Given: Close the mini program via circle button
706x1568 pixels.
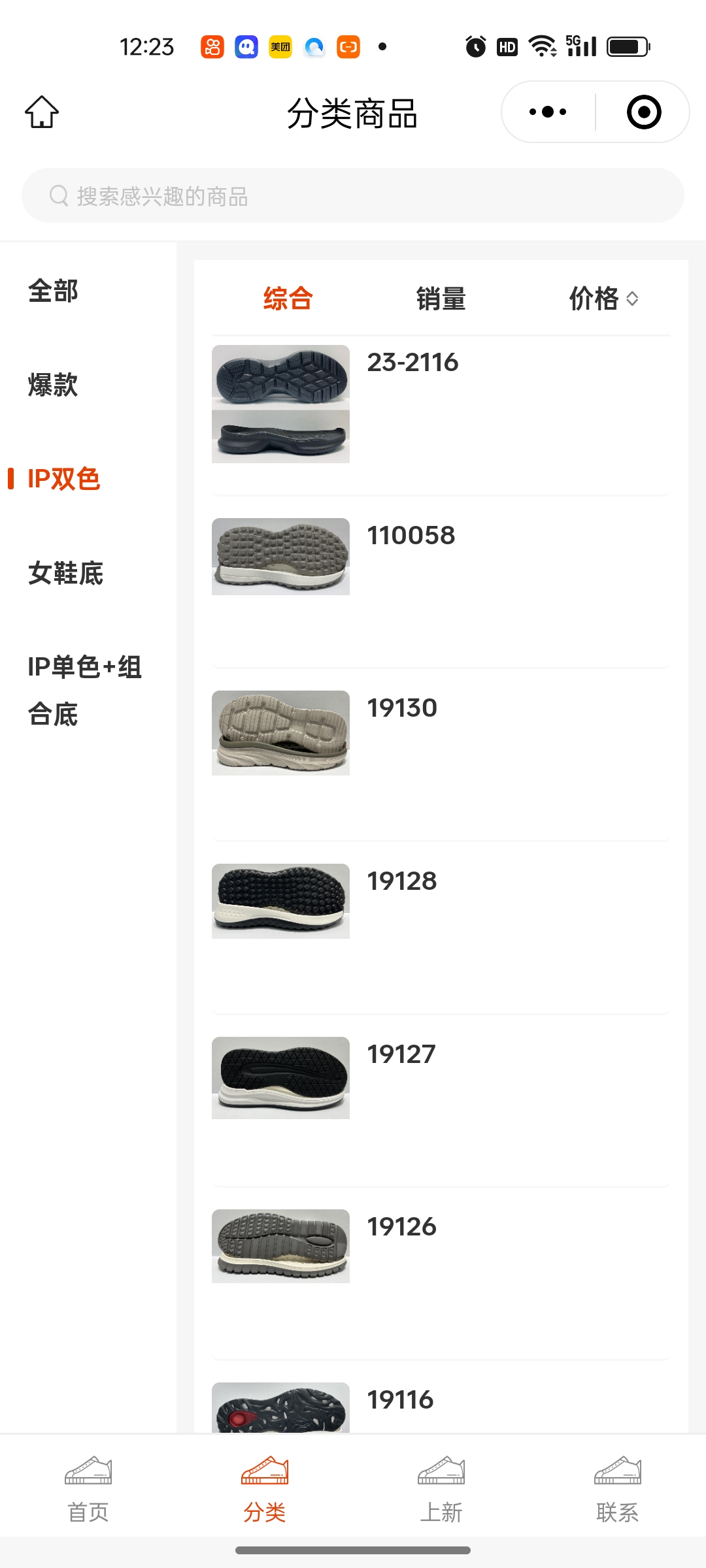Looking at the screenshot, I should pyautogui.click(x=644, y=112).
